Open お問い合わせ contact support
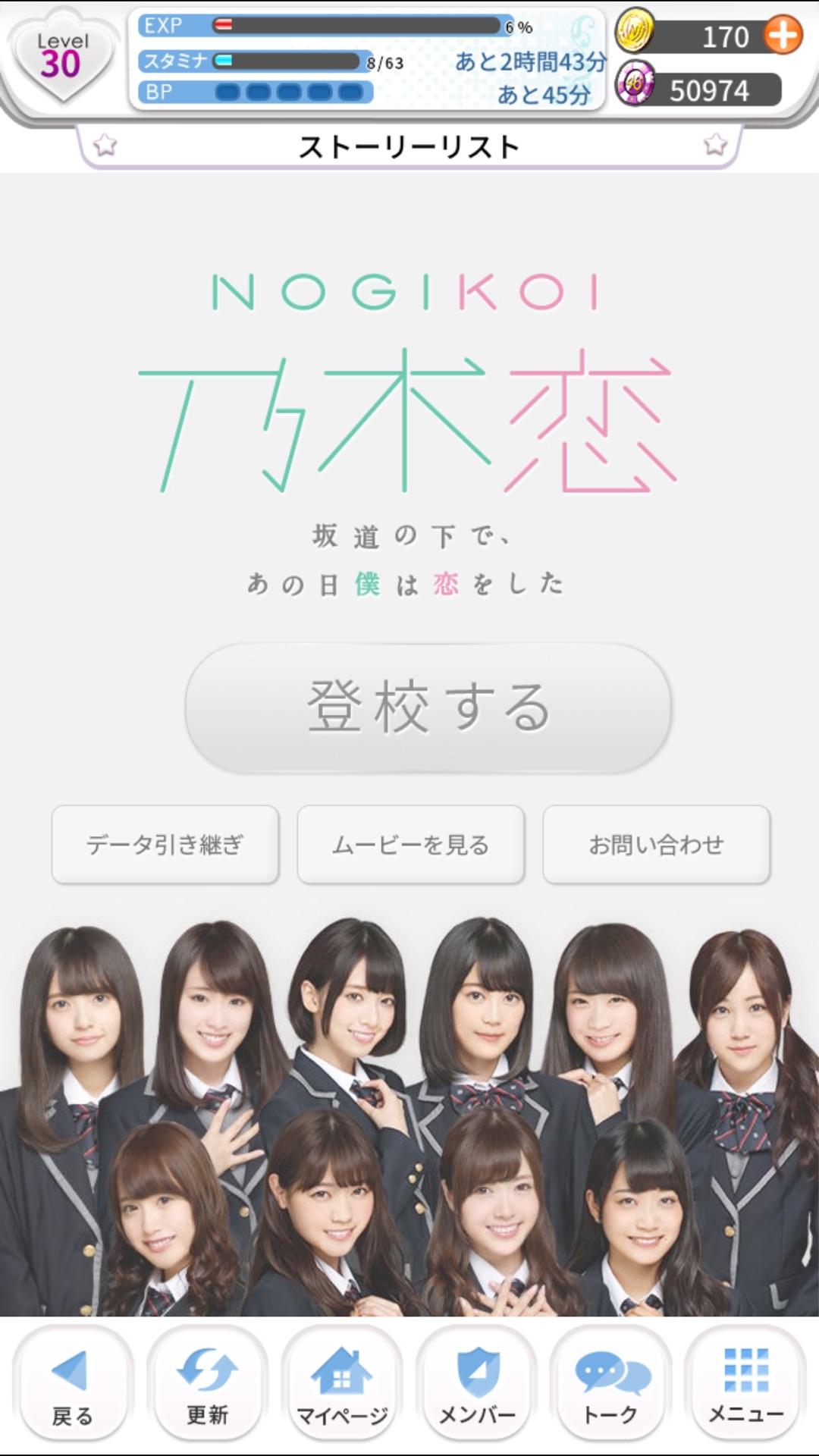Image resolution: width=819 pixels, height=1456 pixels. pyautogui.click(x=657, y=844)
